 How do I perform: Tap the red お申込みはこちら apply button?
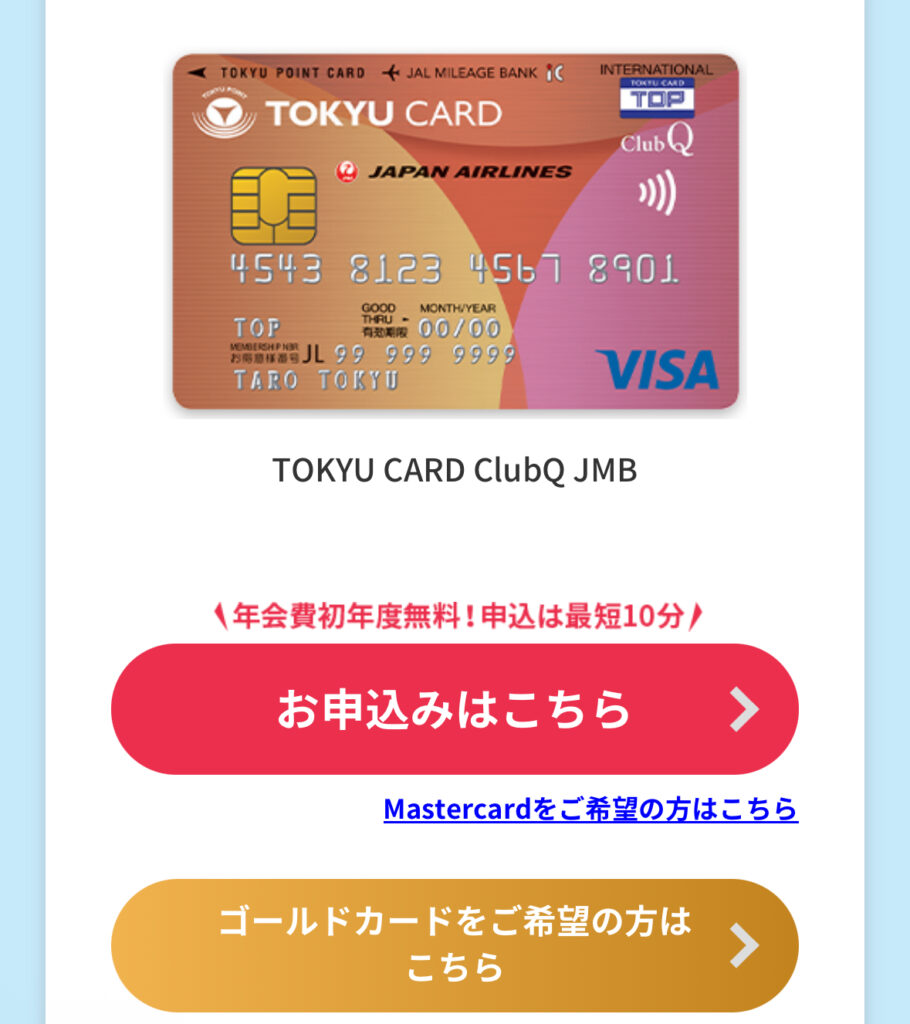coord(454,709)
